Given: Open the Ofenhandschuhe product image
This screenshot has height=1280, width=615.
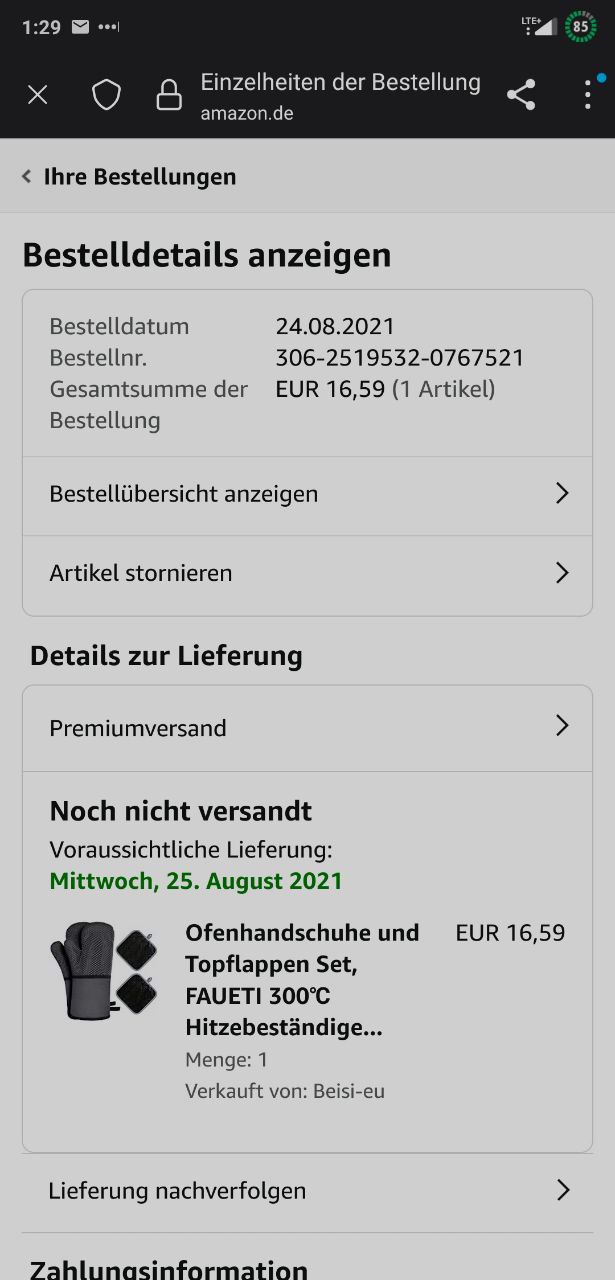Looking at the screenshot, I should tap(104, 971).
